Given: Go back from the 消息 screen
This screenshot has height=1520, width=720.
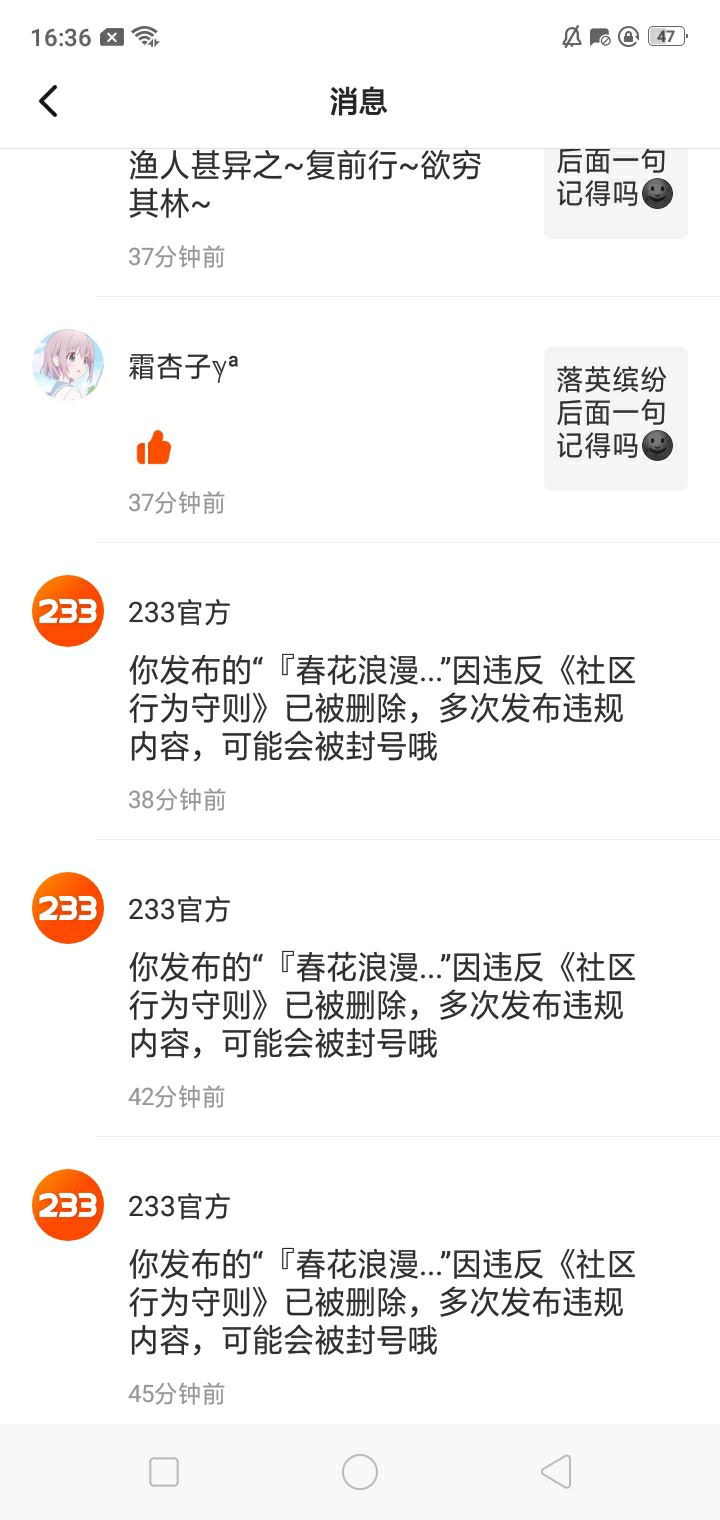Looking at the screenshot, I should (48, 101).
